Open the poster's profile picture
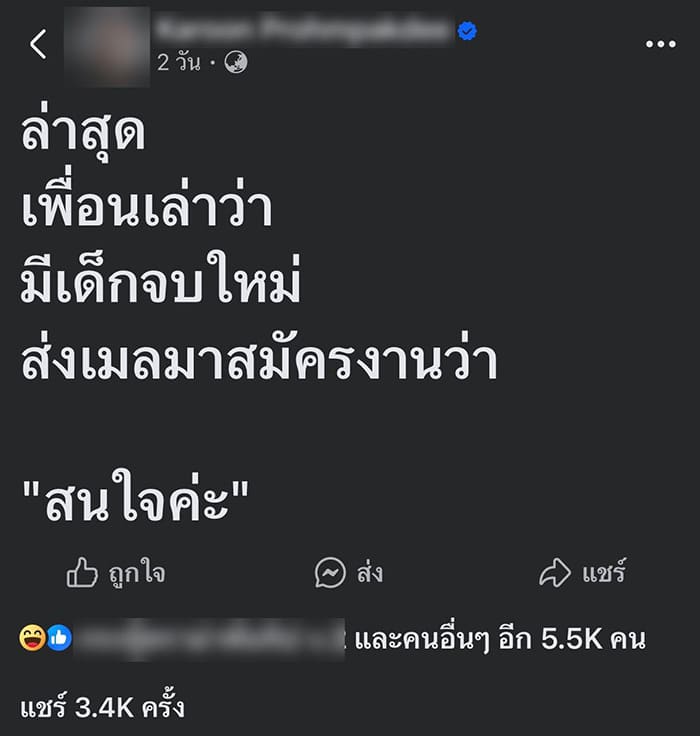Image resolution: width=700 pixels, height=736 pixels. (105, 45)
